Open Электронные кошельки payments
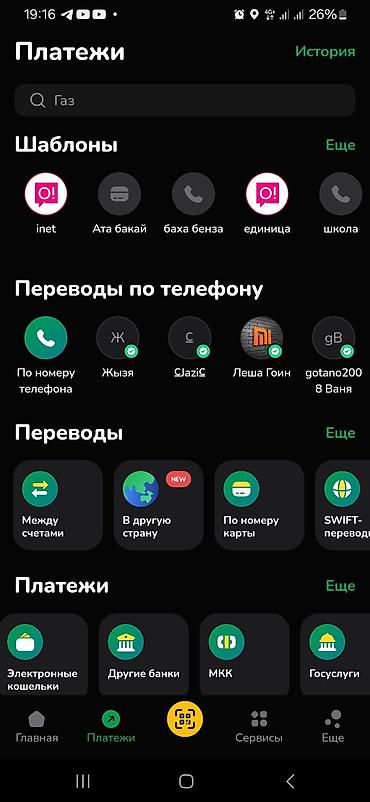Screen dimensions: 370x802 tap(43, 655)
